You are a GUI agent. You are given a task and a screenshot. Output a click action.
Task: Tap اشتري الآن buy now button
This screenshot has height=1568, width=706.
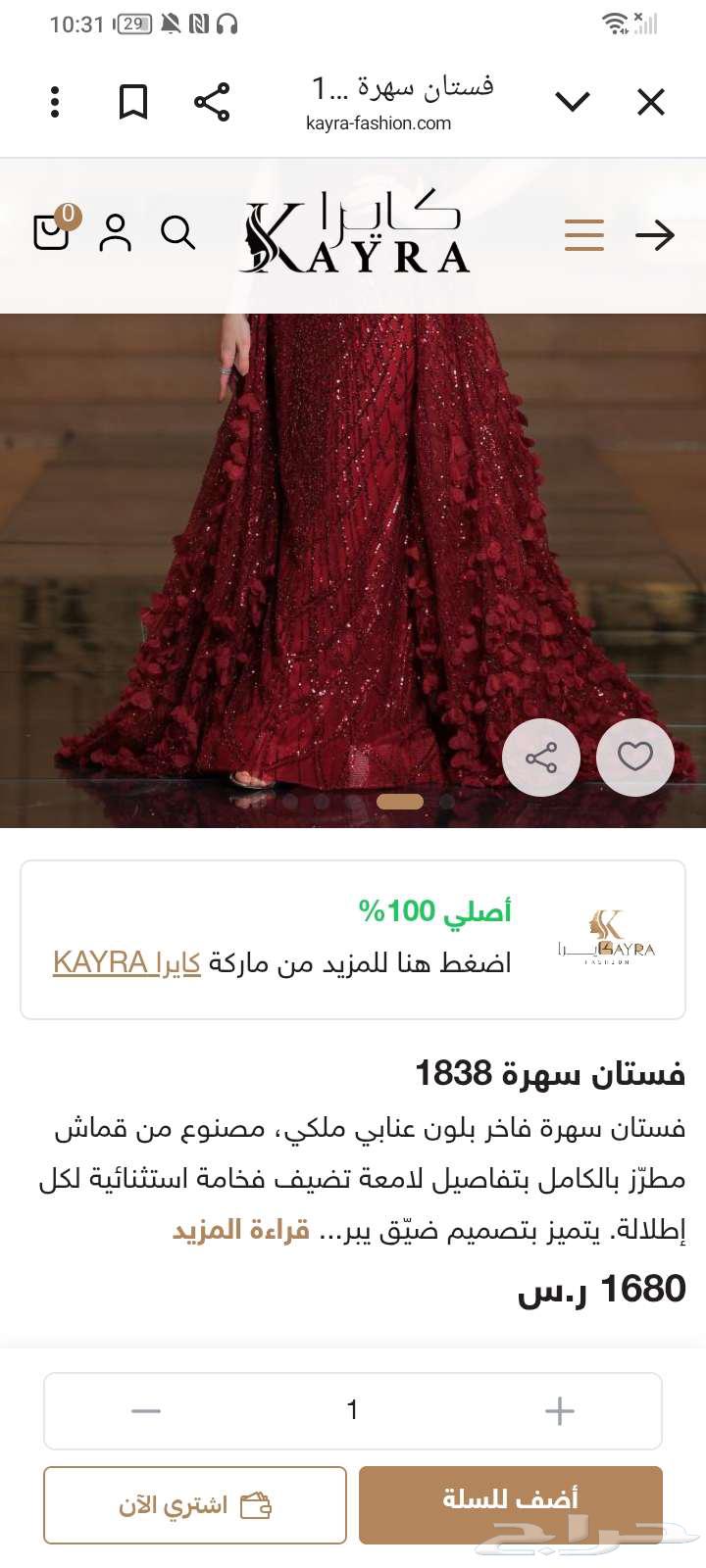194,1504
